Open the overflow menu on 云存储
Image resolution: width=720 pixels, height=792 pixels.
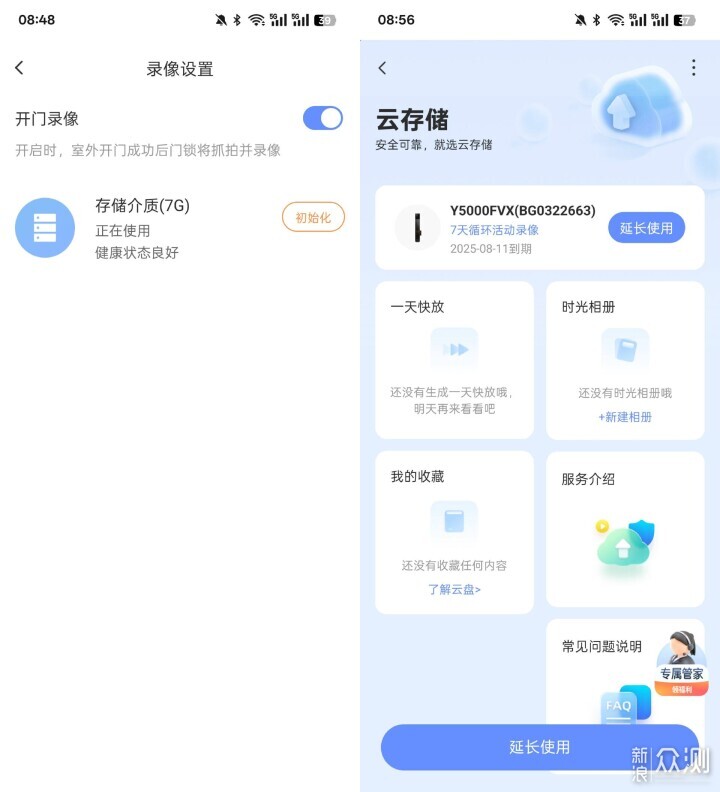tap(693, 68)
